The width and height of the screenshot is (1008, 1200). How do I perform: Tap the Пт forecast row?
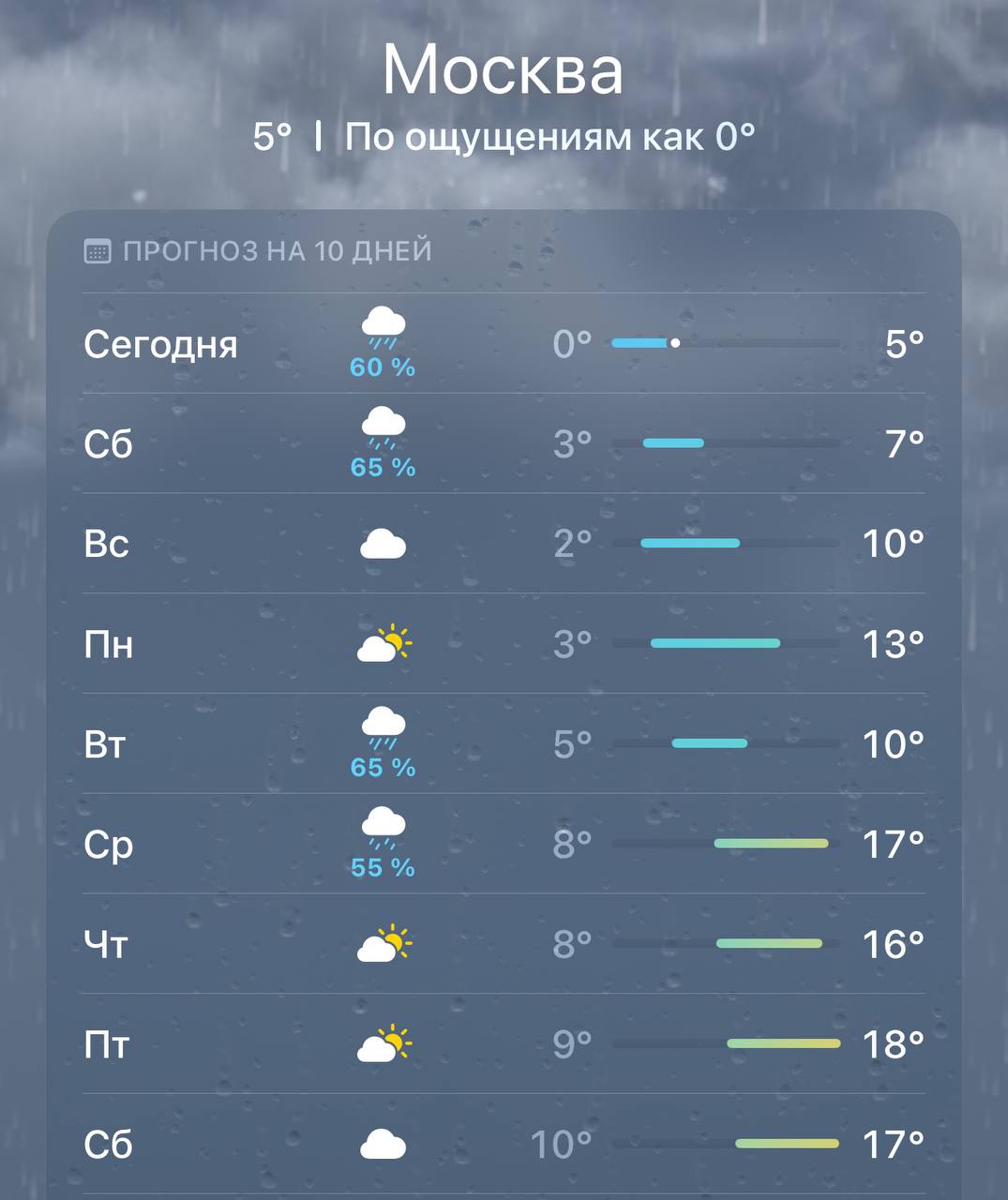pyautogui.click(x=504, y=1044)
